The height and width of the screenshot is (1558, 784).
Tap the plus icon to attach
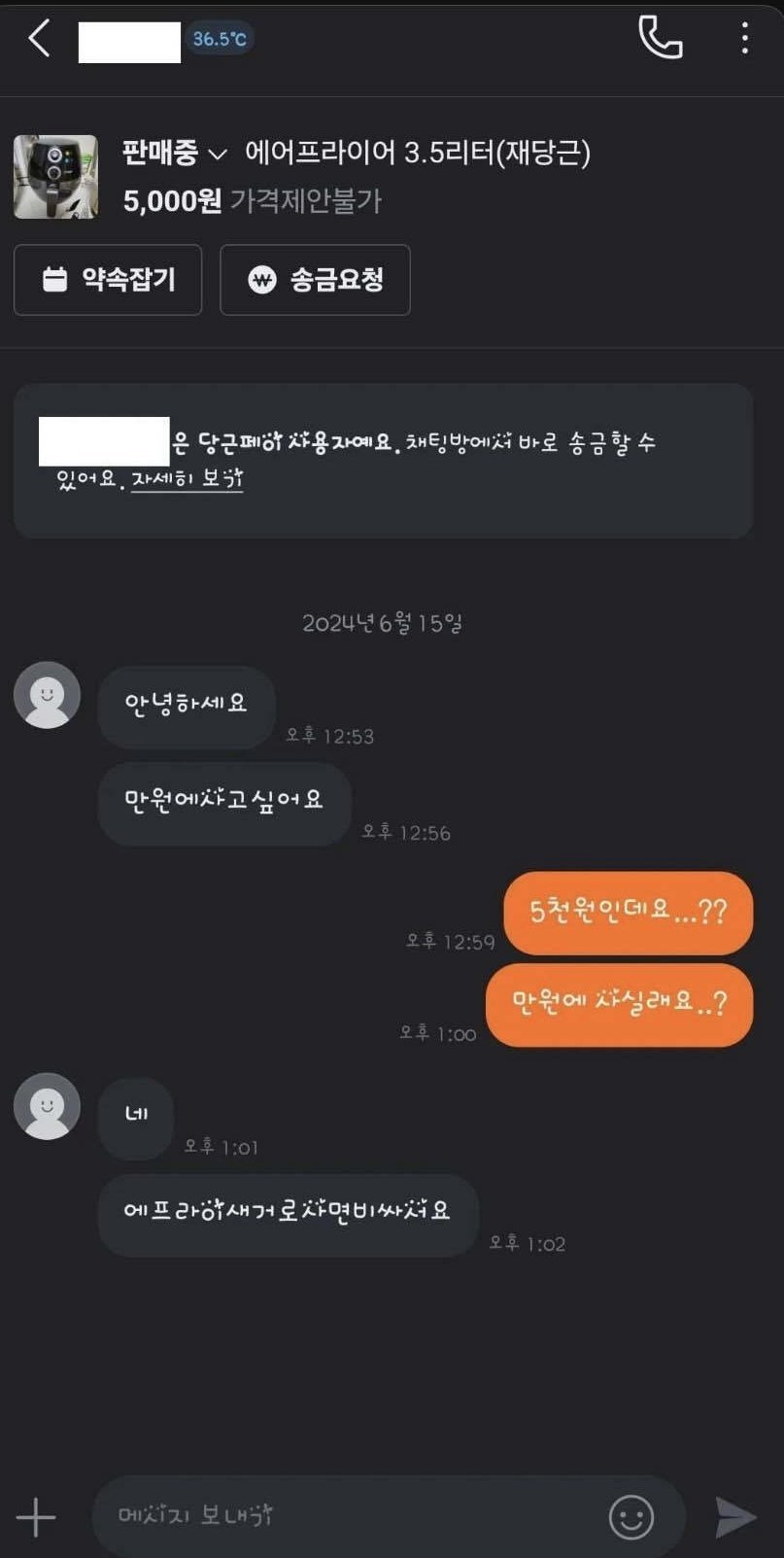36,1516
